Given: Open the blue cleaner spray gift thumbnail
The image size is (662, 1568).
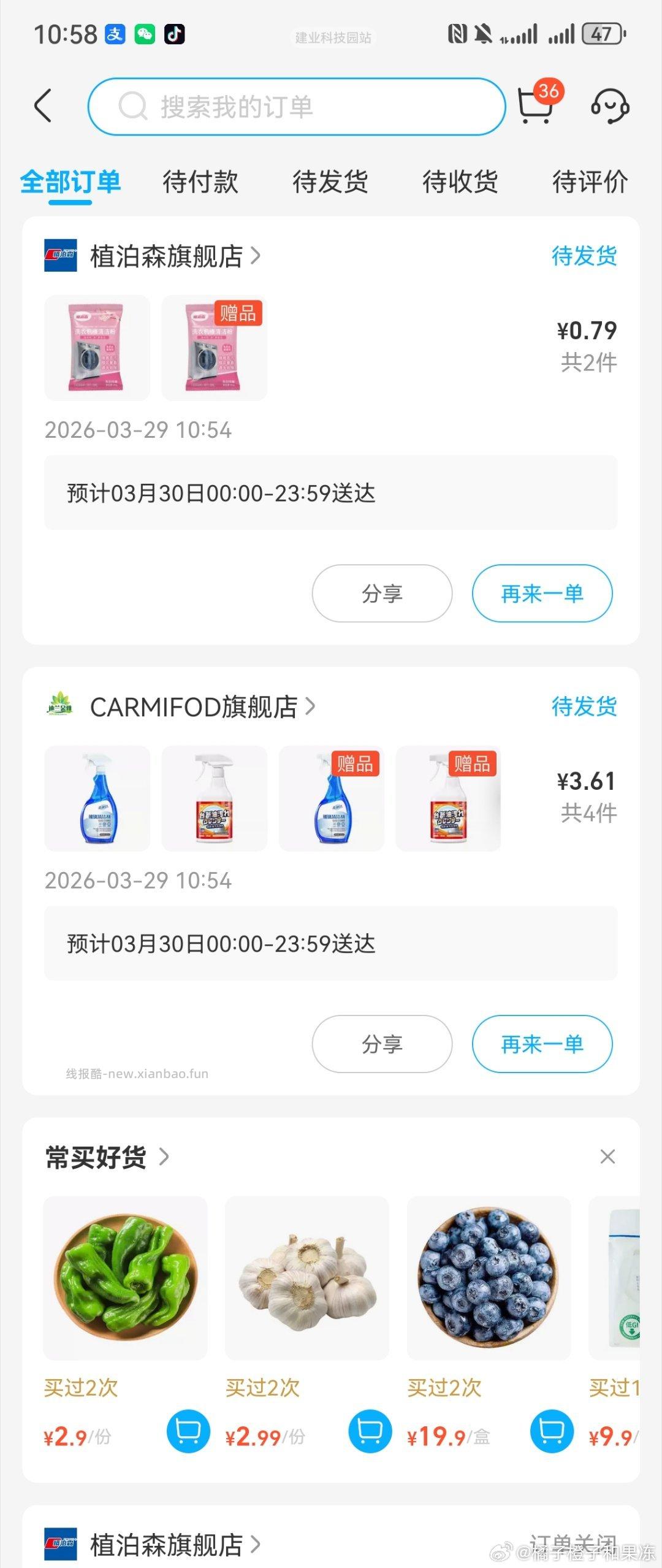Looking at the screenshot, I should pyautogui.click(x=331, y=798).
